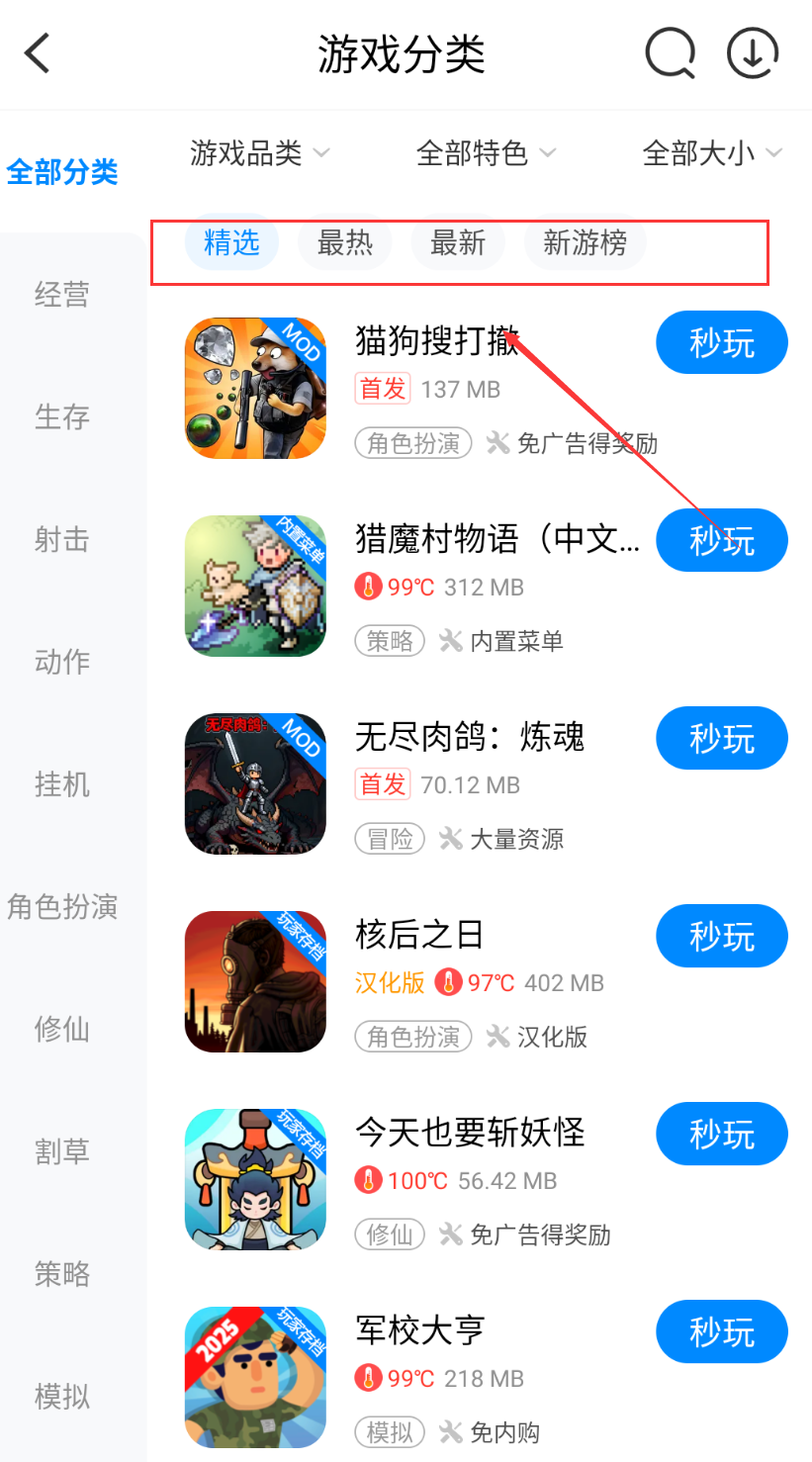The image size is (812, 1462).
Task: Expand the 全部特色 filter dropdown
Action: 486,153
